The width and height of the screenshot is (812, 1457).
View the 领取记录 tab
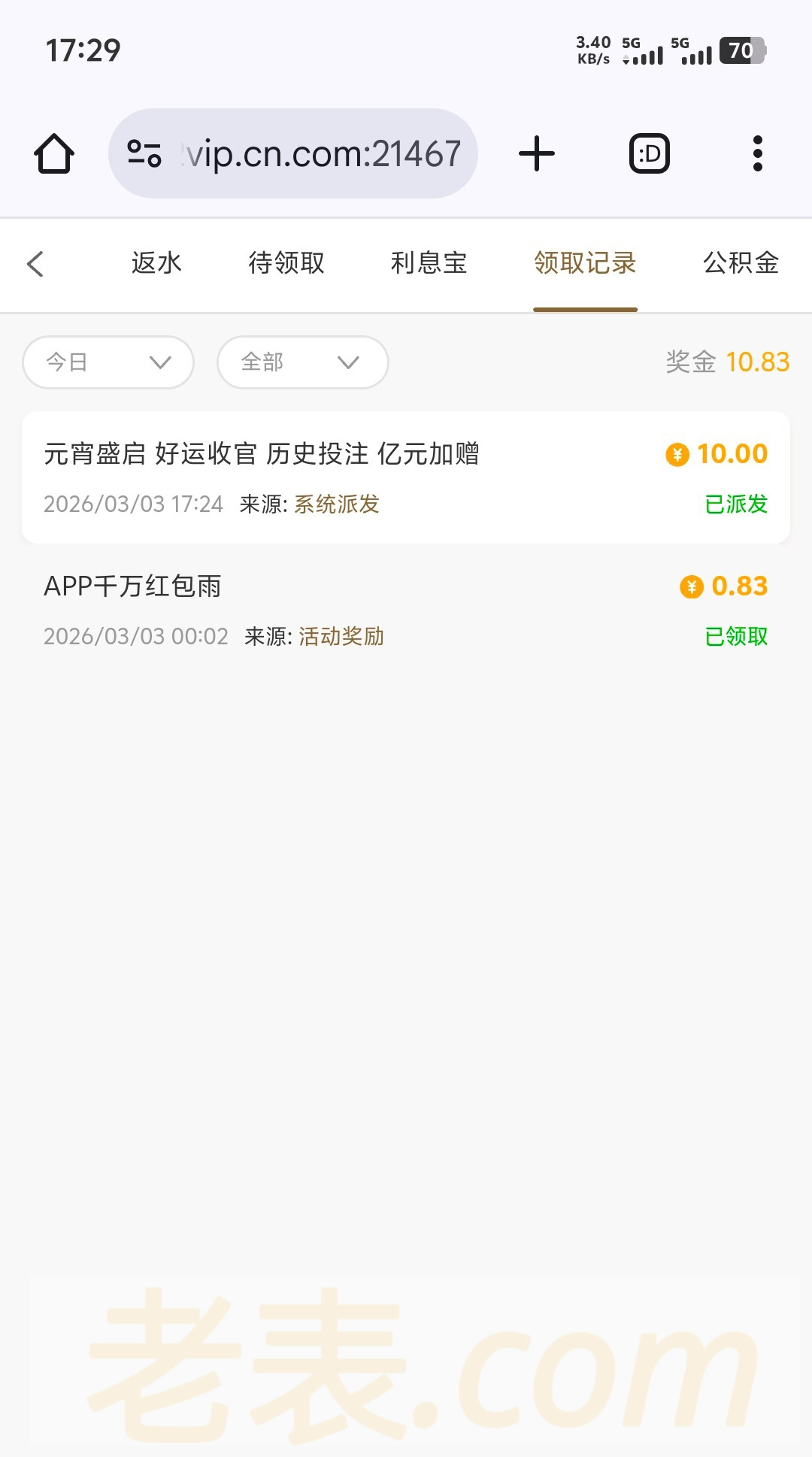585,263
